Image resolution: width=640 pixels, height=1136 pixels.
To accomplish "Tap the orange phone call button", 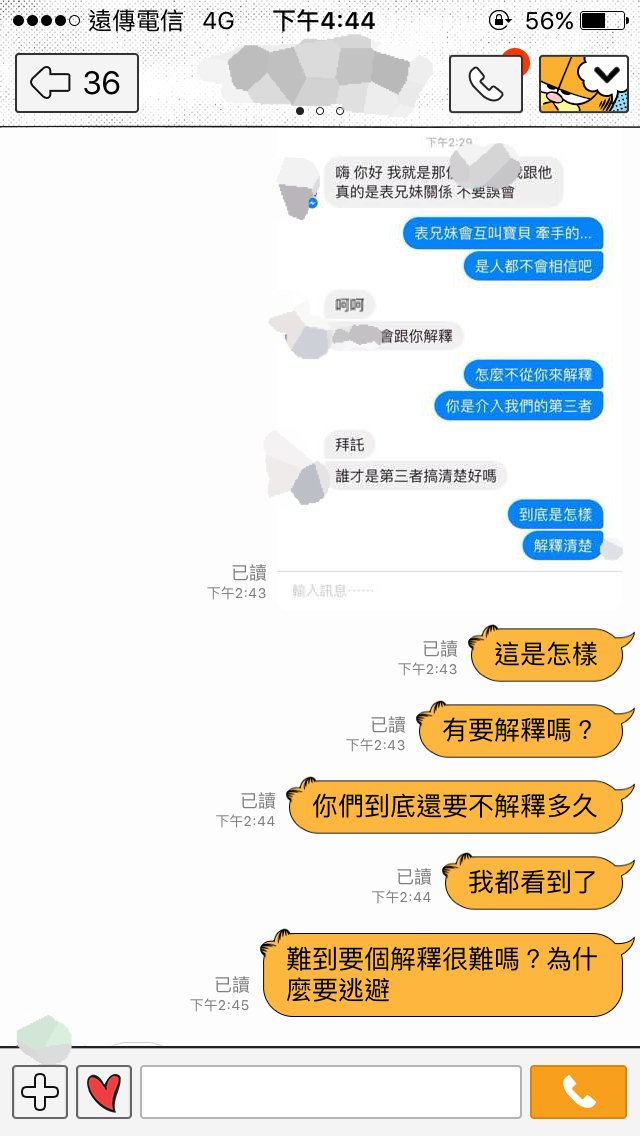I will [577, 1091].
